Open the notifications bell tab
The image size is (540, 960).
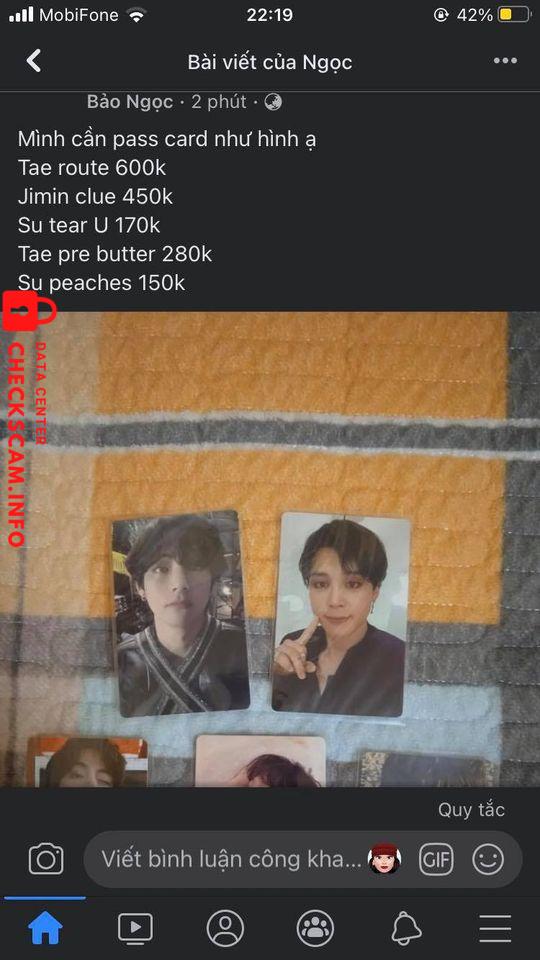tap(406, 928)
